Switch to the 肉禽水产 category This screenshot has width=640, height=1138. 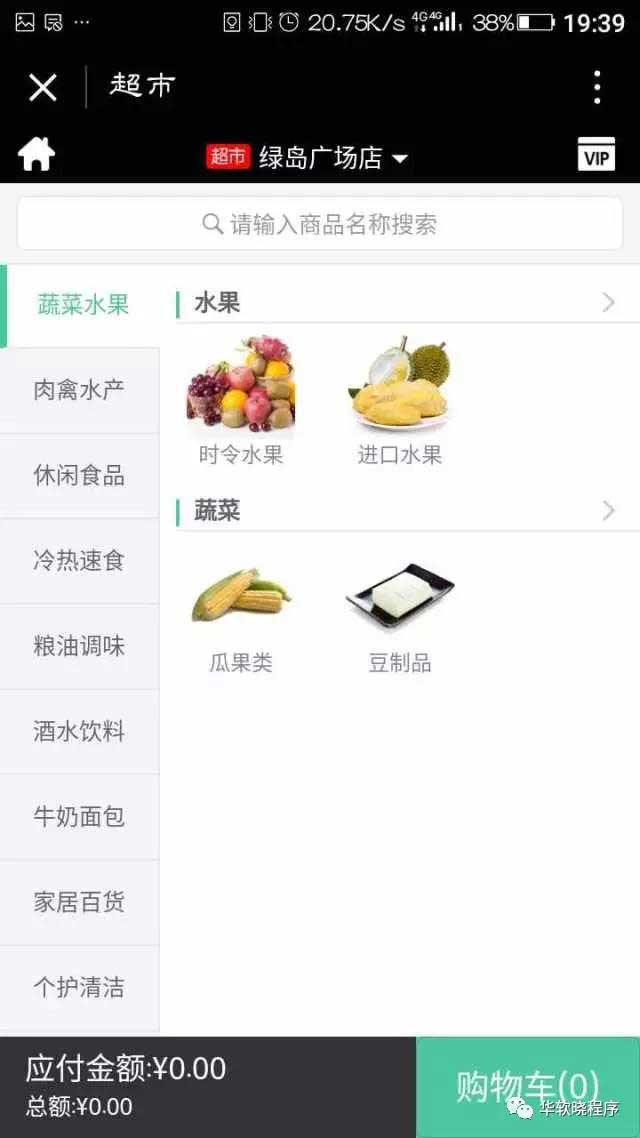pos(80,390)
